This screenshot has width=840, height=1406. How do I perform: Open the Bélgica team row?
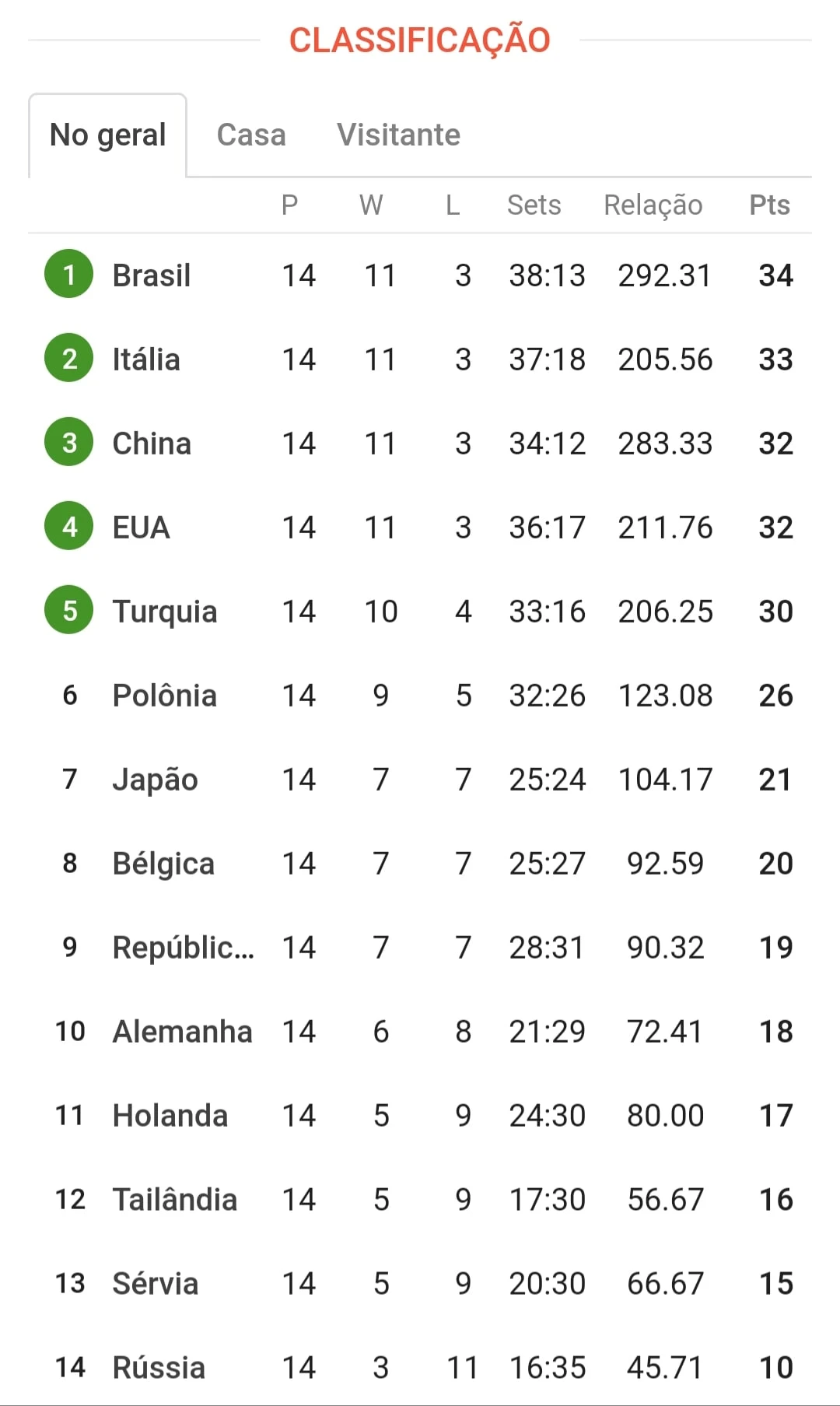[x=420, y=863]
